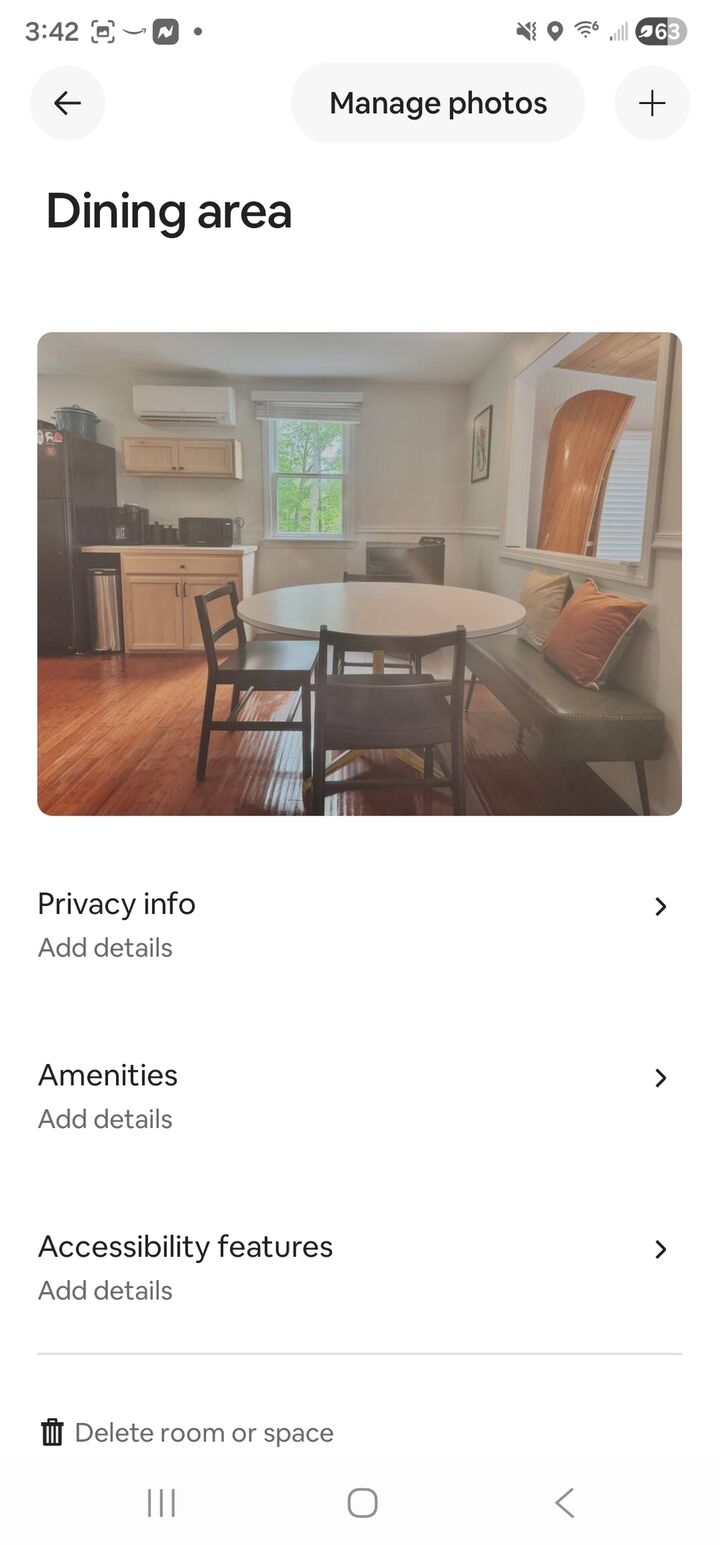Tap Add details under Accessibility features
Screen dimensions: 720x1545
point(105,1290)
